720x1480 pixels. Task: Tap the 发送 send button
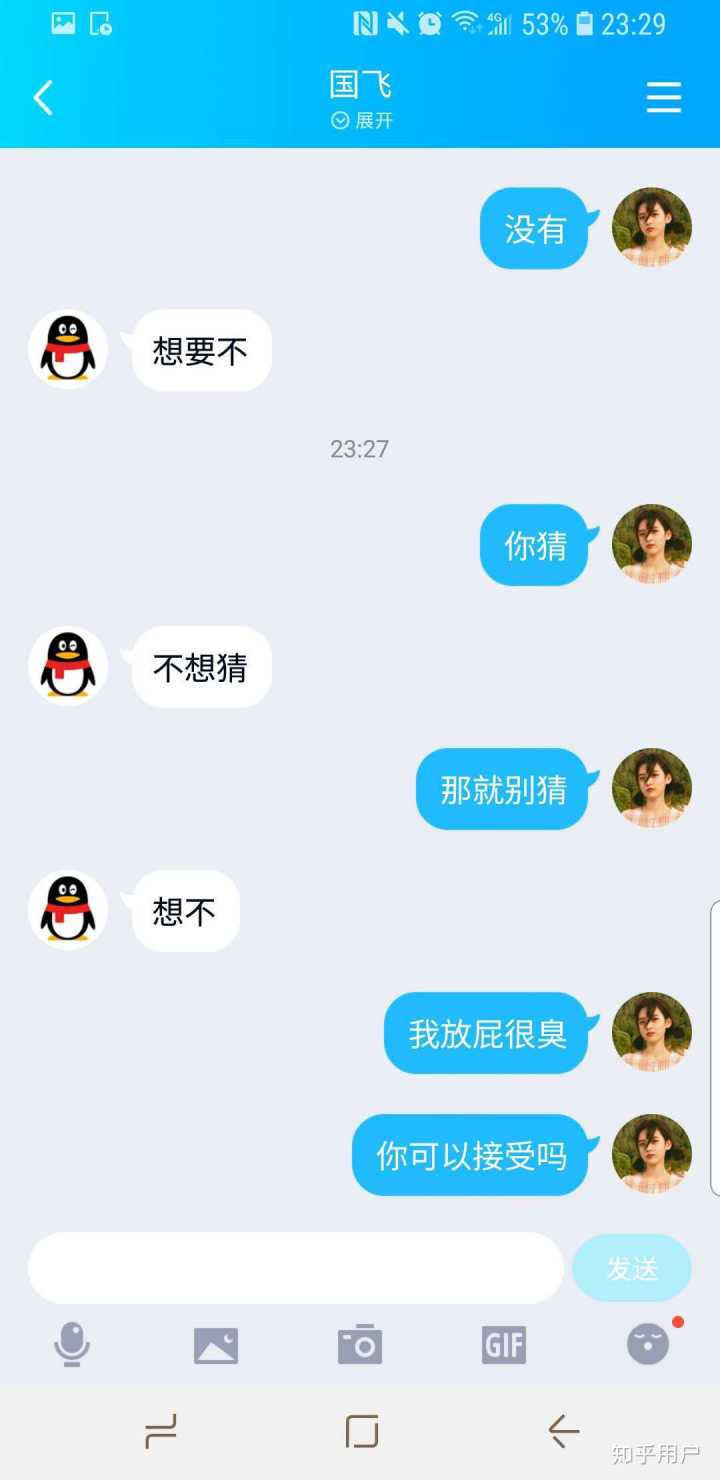[x=631, y=1268]
